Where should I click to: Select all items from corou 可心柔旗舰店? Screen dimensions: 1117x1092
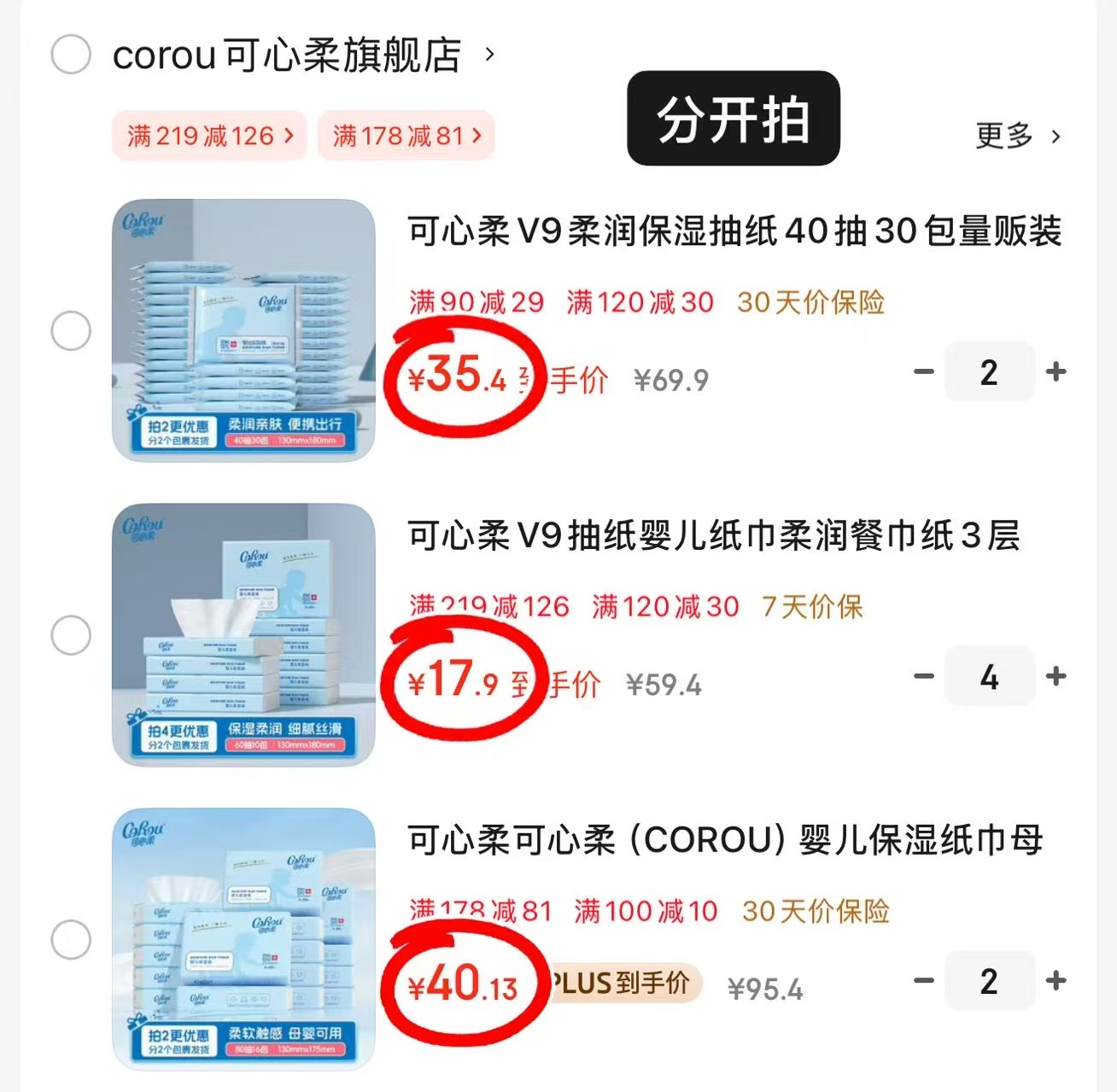[x=71, y=55]
